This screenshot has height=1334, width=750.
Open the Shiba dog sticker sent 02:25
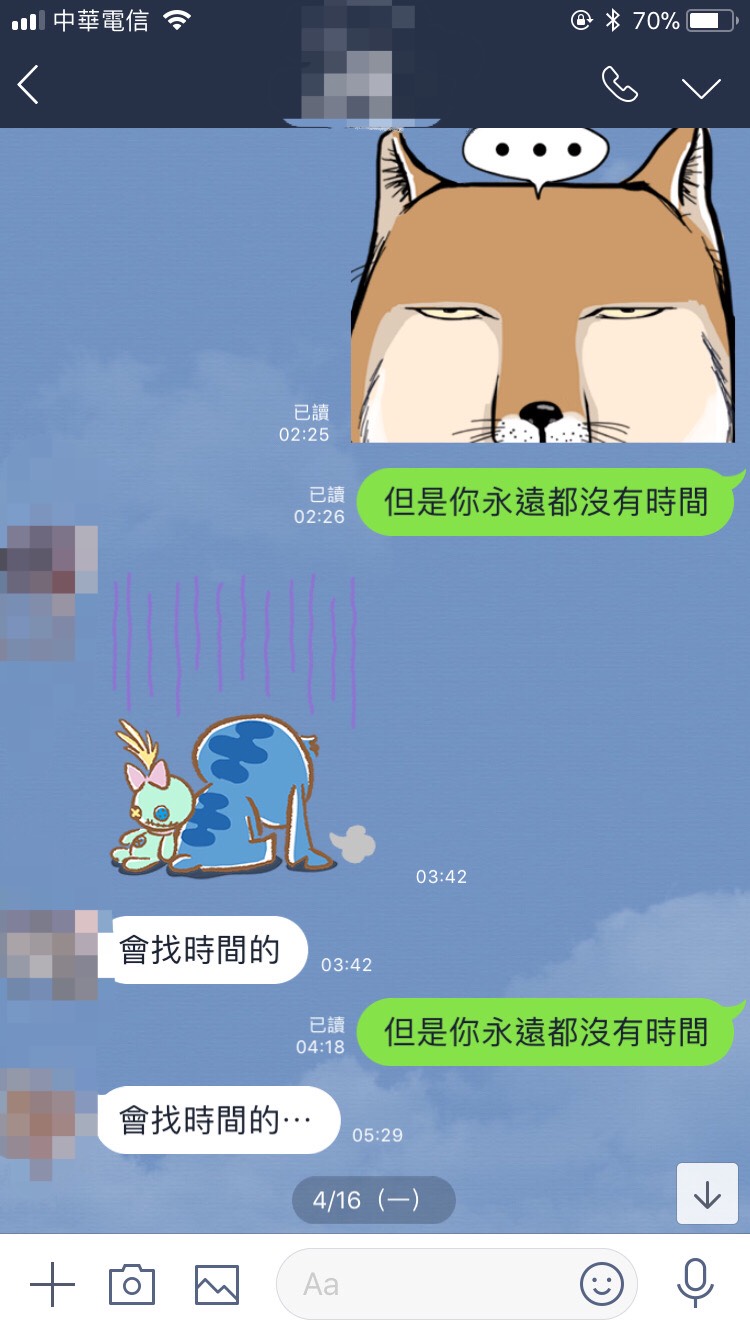click(x=543, y=290)
